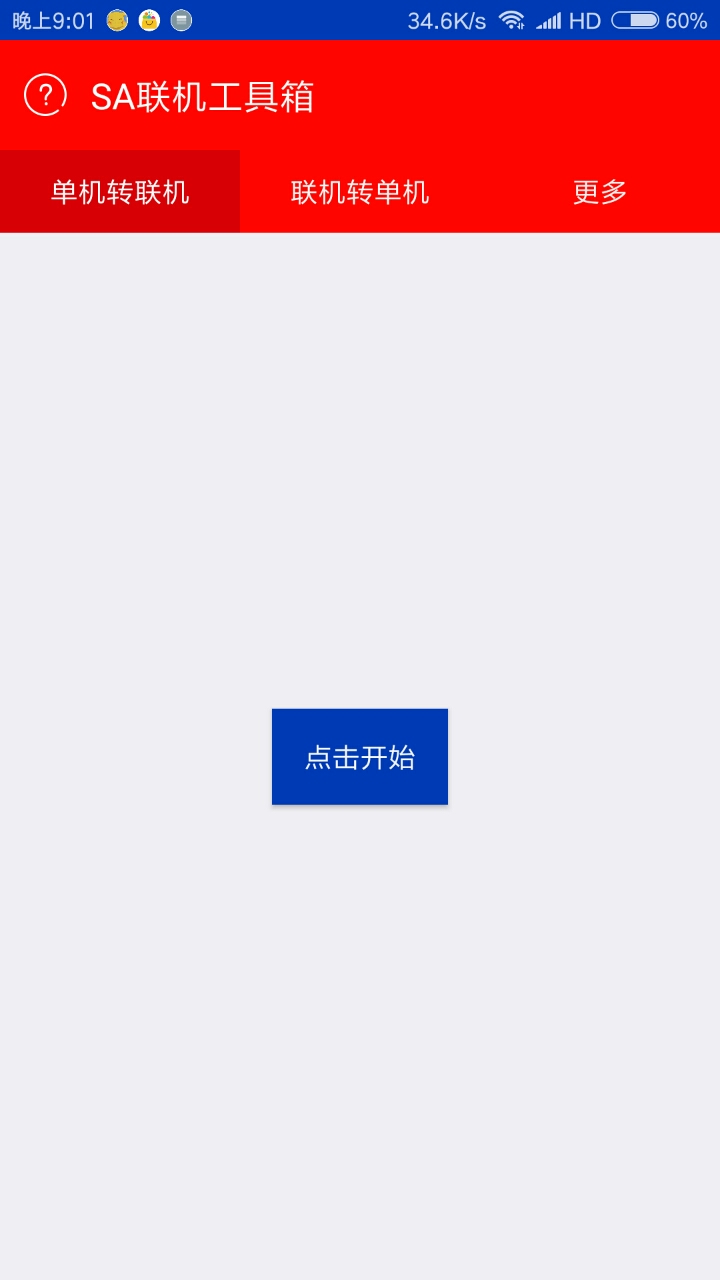The image size is (720, 1280).
Task: Tap the 点击开始 button
Action: tap(360, 757)
